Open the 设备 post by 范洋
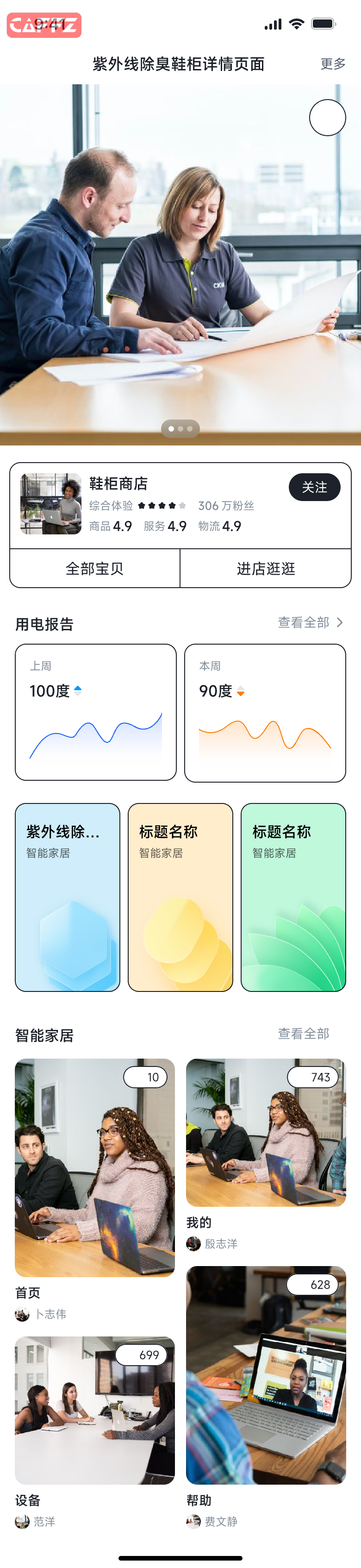361x1568 pixels. pos(94,1410)
